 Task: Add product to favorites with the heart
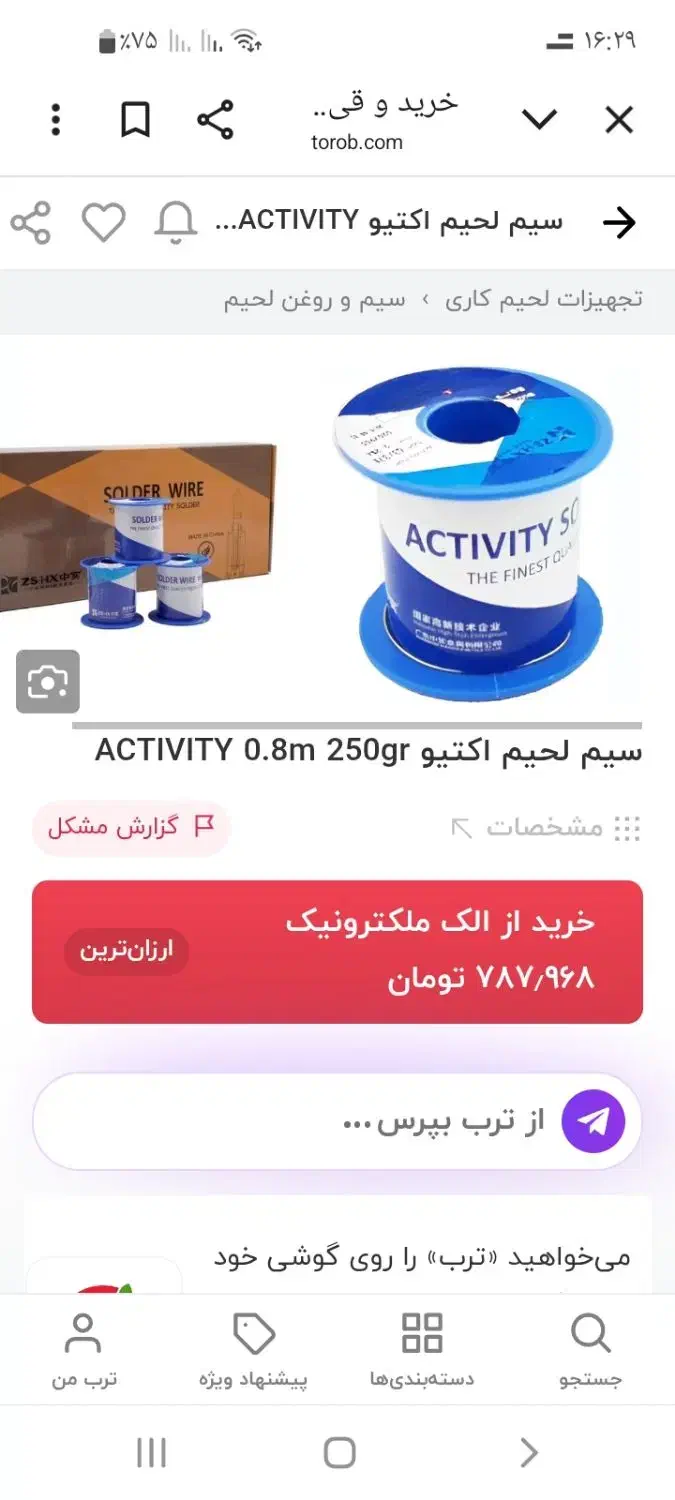(103, 222)
